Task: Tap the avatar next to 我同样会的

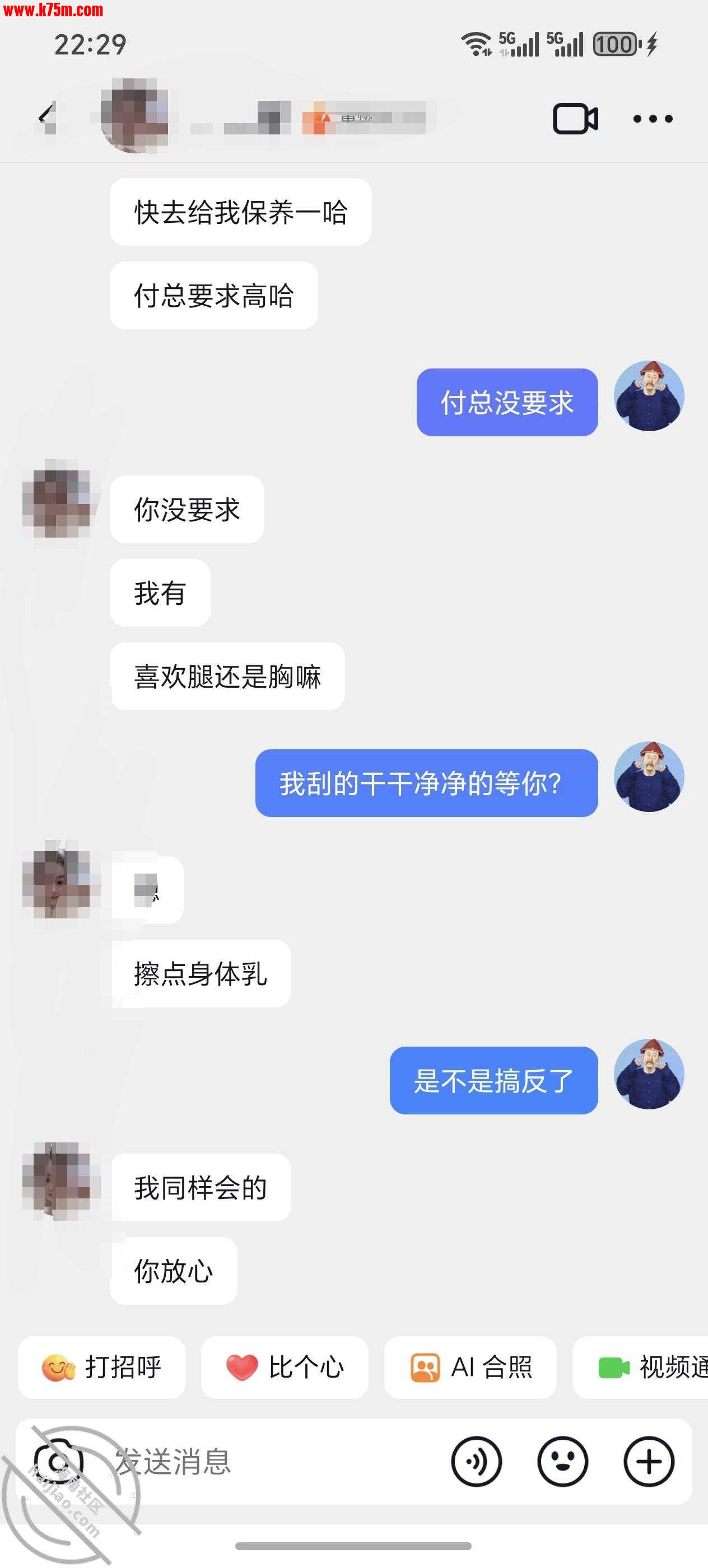Action: (57, 1181)
